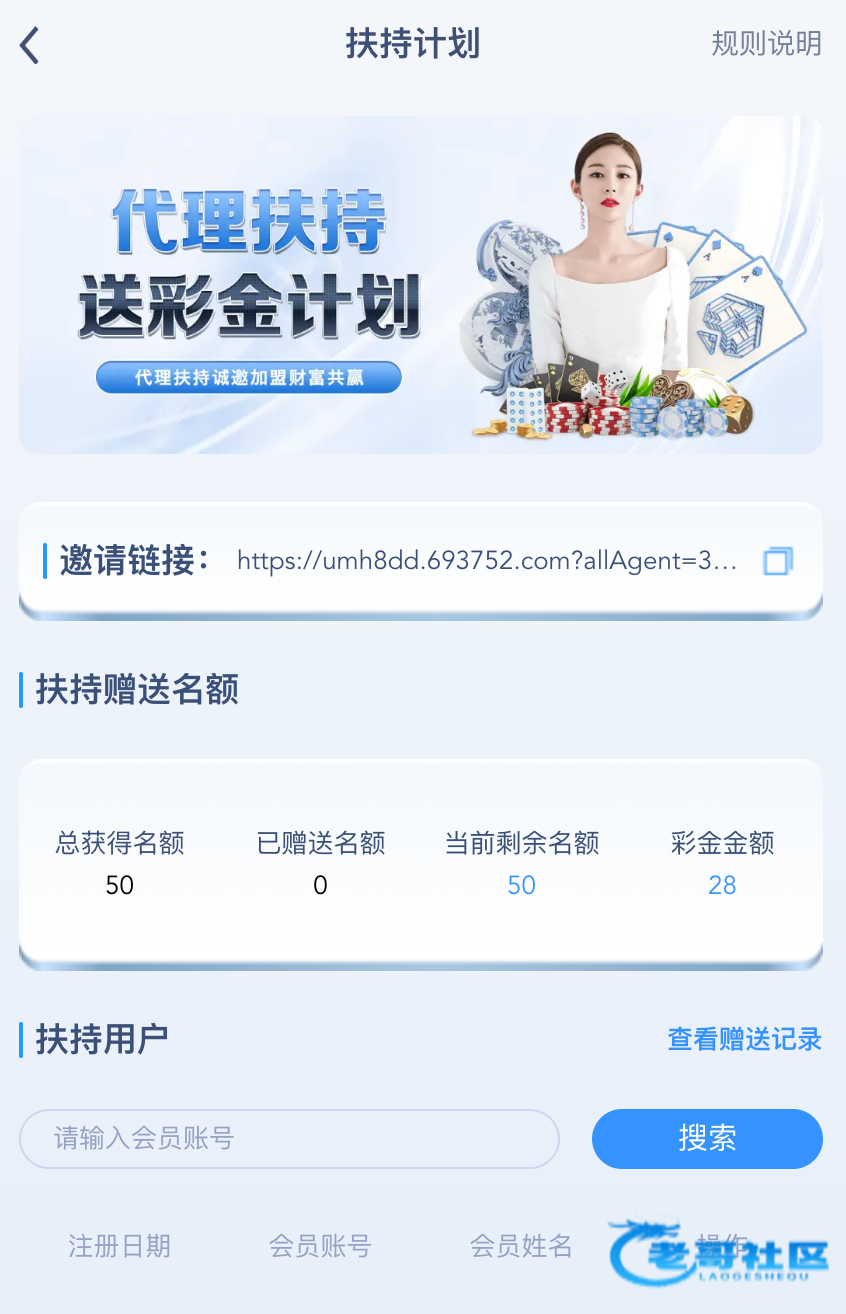Open the 代理扶持送彩金计划 banner

point(421,285)
